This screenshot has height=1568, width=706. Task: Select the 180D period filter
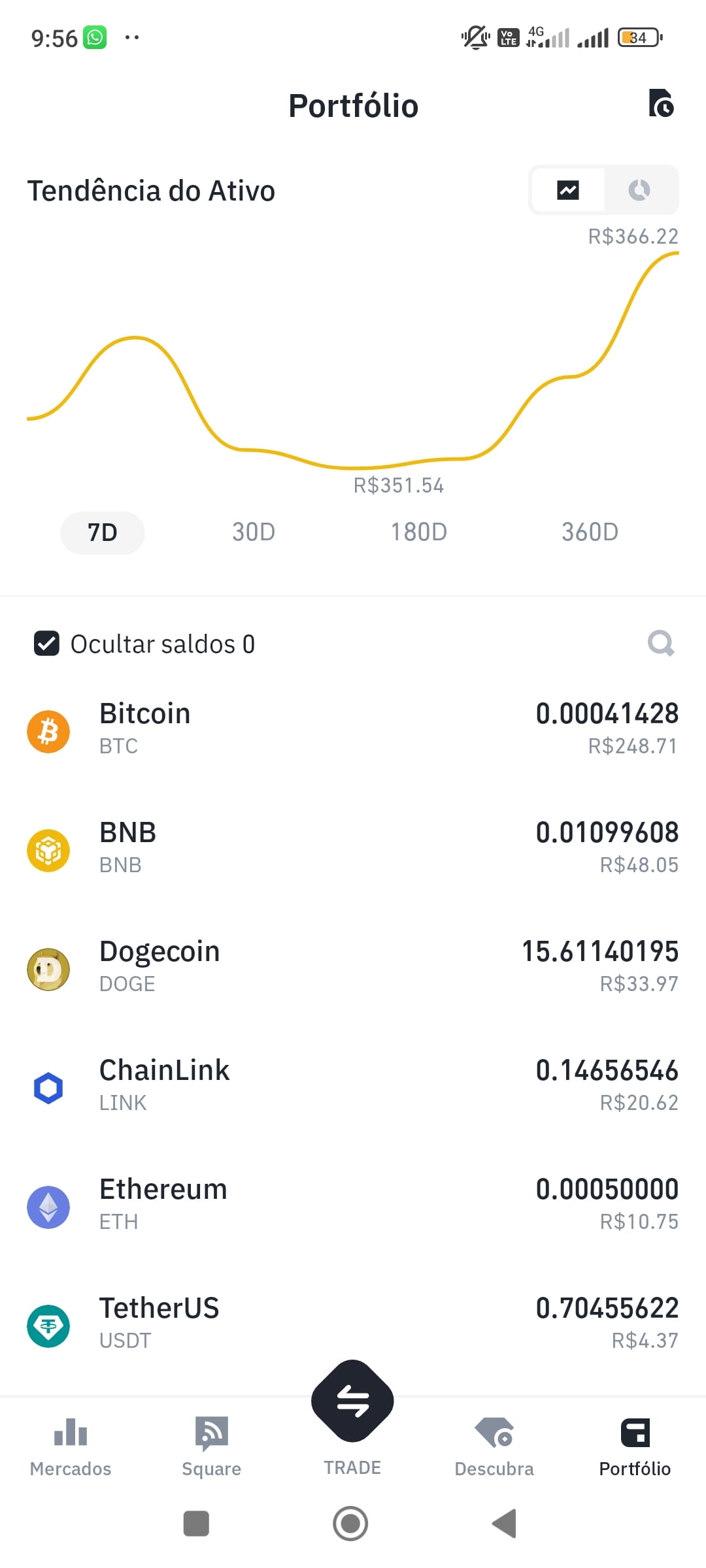click(419, 532)
